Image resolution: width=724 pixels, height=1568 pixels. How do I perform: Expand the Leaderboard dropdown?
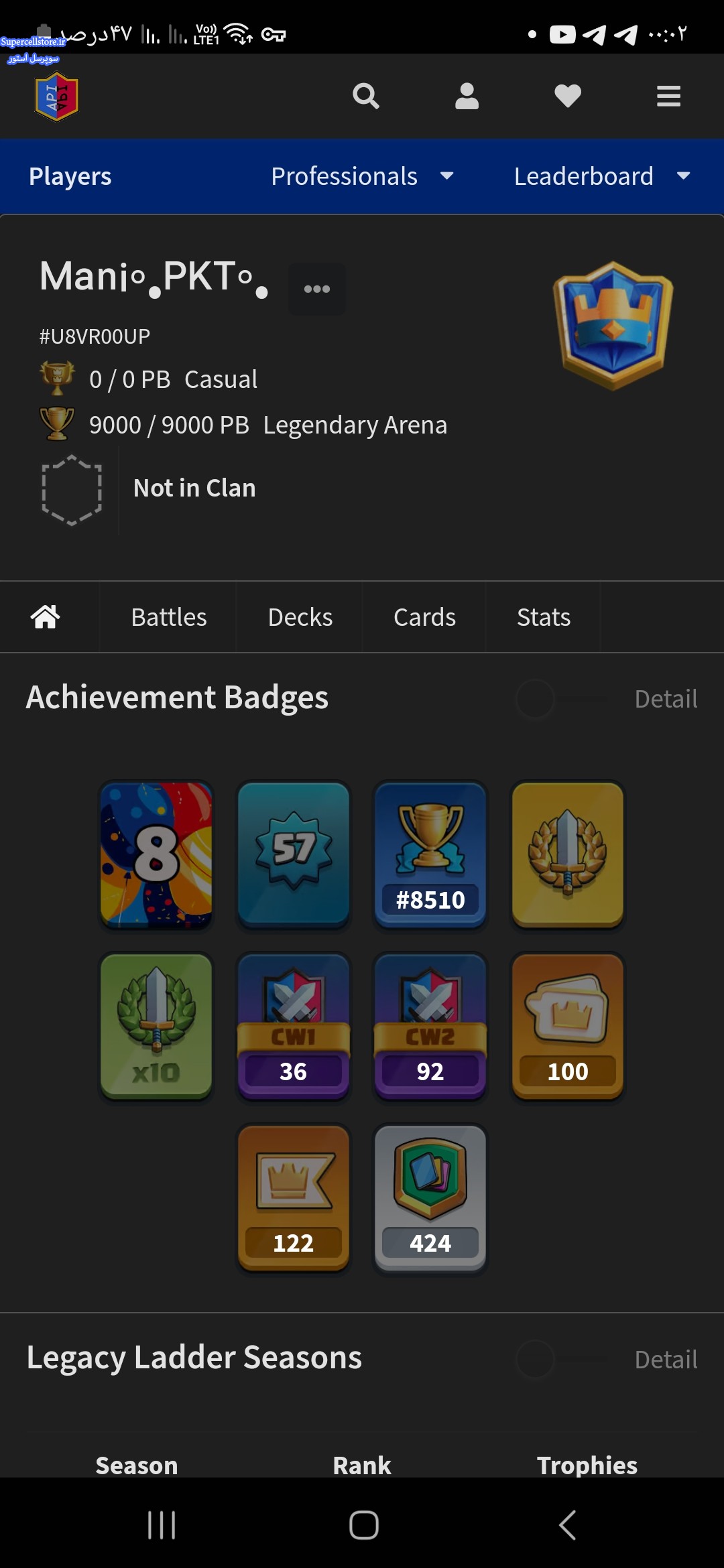pyautogui.click(x=603, y=176)
